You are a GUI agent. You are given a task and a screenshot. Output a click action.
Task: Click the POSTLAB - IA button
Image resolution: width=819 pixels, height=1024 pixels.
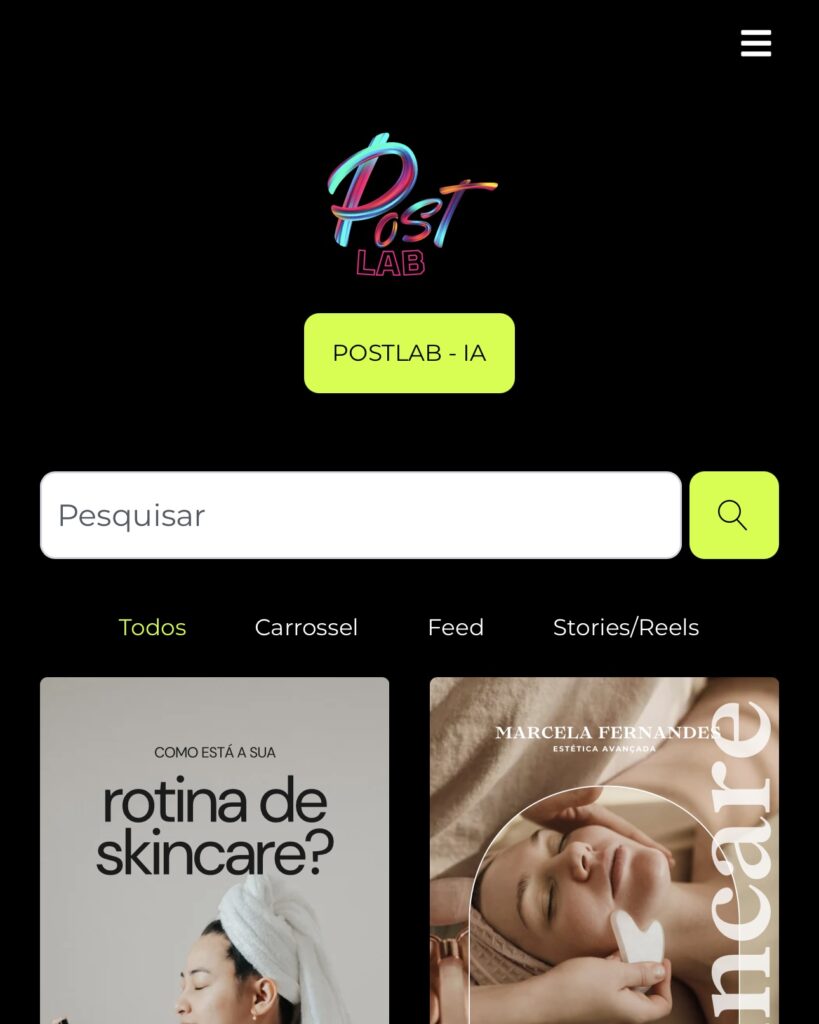tap(409, 352)
